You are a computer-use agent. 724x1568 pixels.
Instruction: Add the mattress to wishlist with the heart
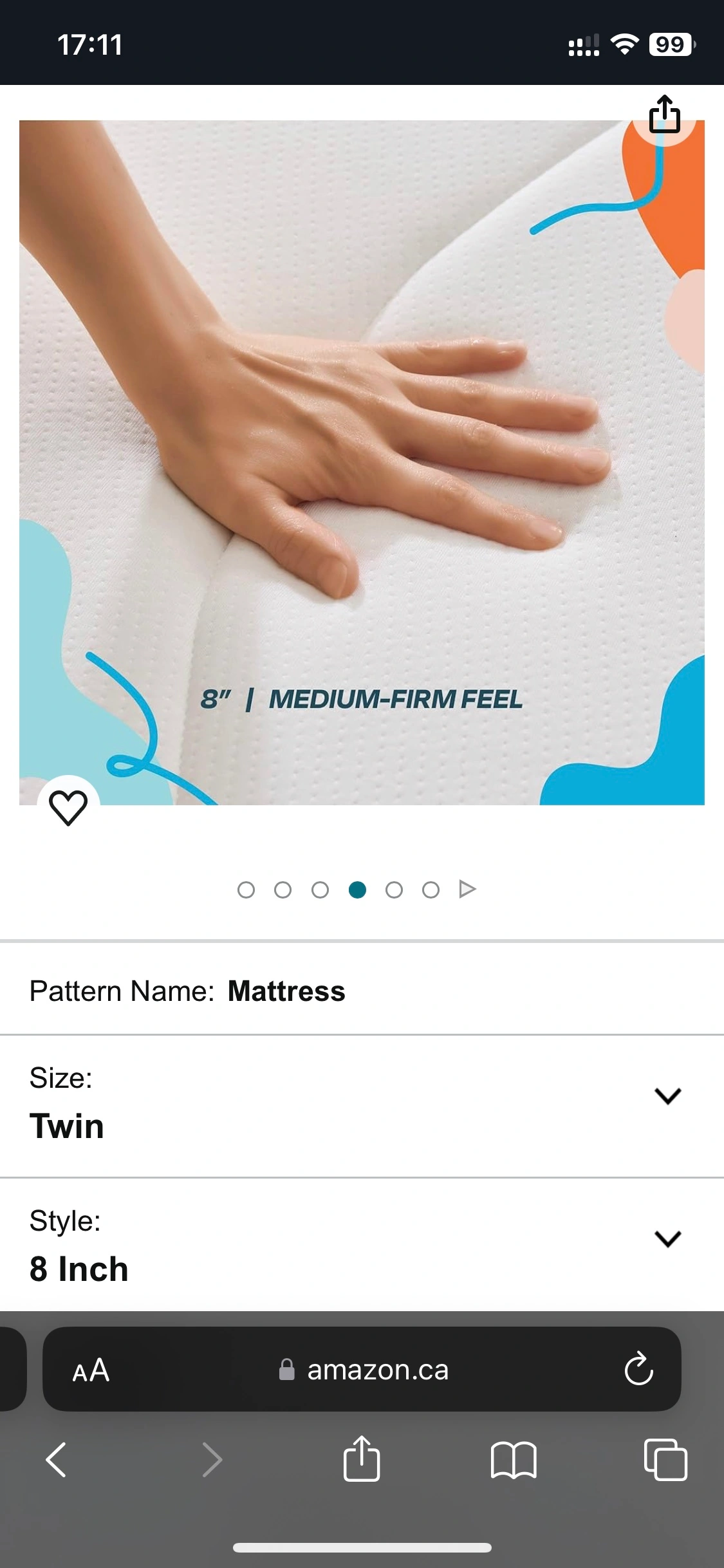(x=68, y=807)
